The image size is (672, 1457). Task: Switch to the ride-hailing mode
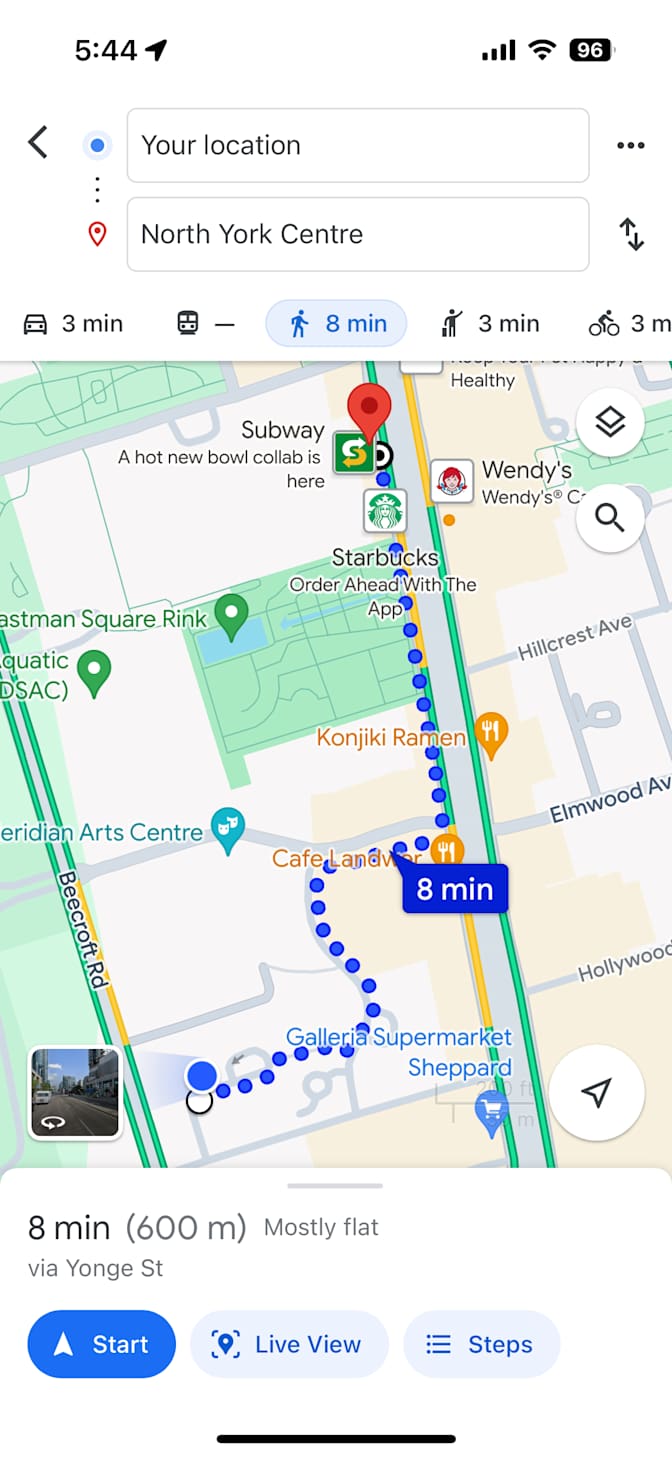coord(490,324)
